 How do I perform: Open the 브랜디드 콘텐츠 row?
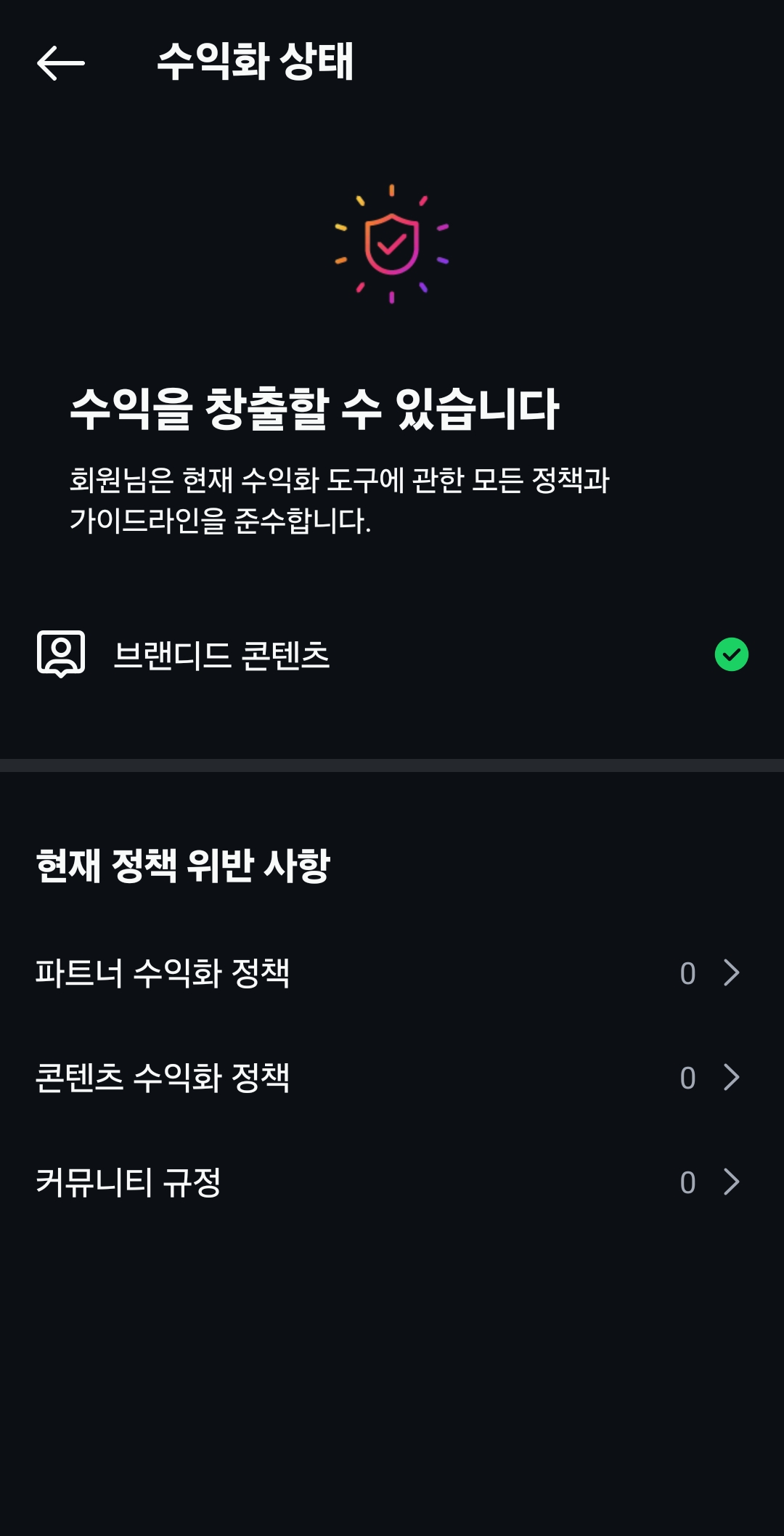click(392, 655)
